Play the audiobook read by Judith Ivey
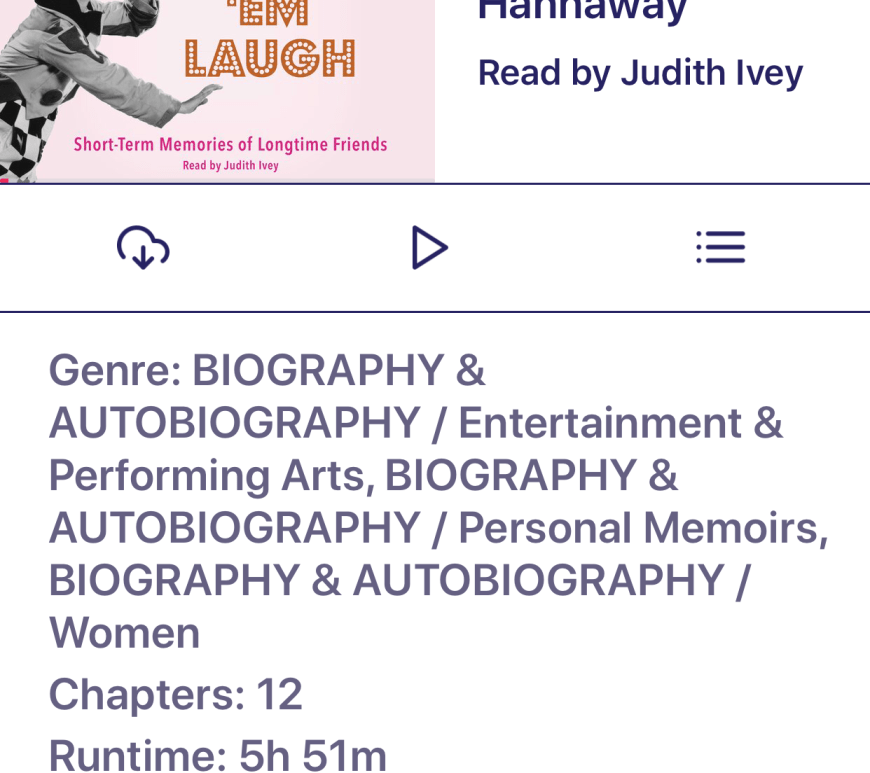The width and height of the screenshot is (870, 773). pyautogui.click(x=430, y=247)
